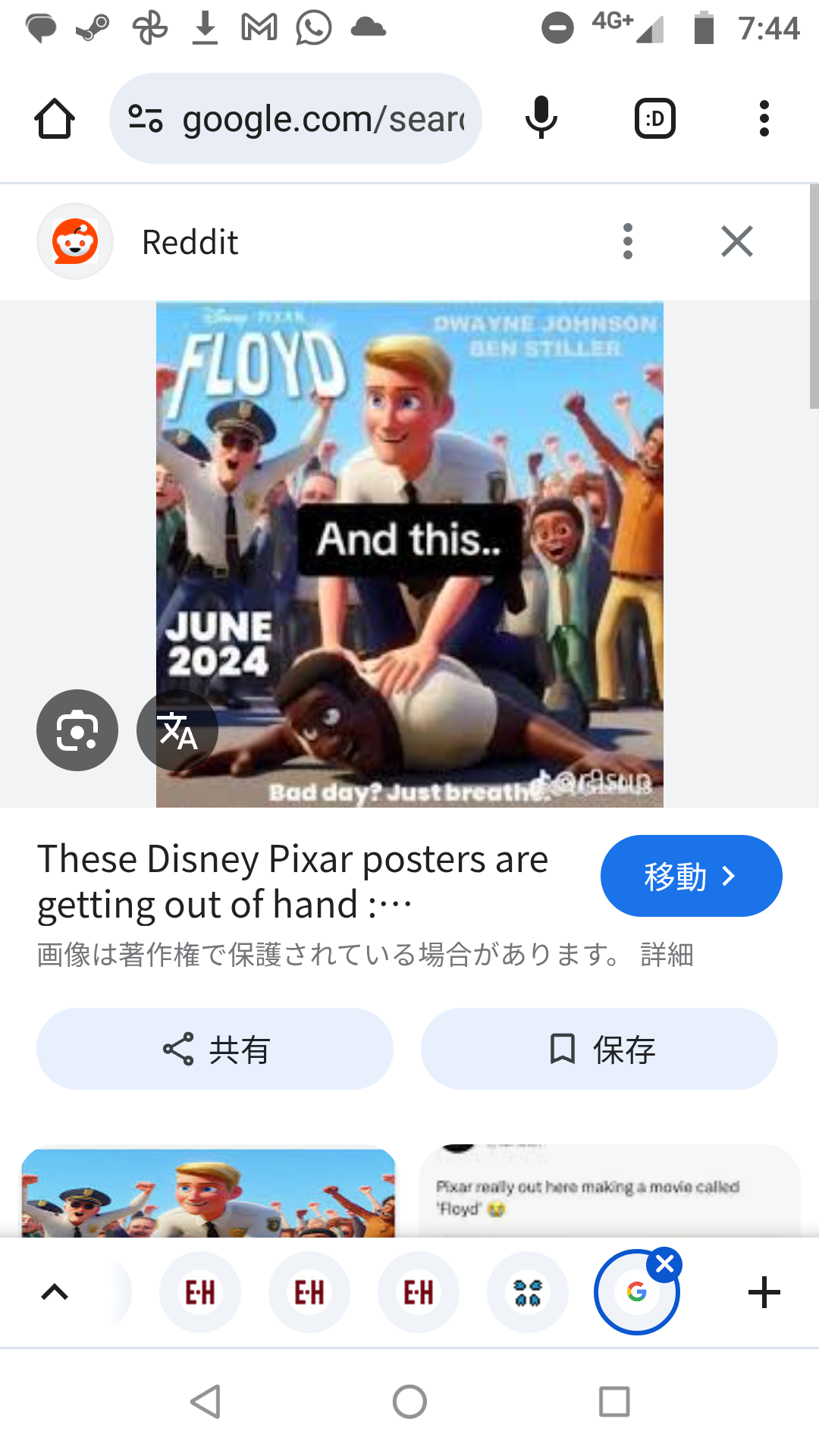Image resolution: width=819 pixels, height=1456 pixels.
Task: Go back using the system back button
Action: click(206, 1401)
